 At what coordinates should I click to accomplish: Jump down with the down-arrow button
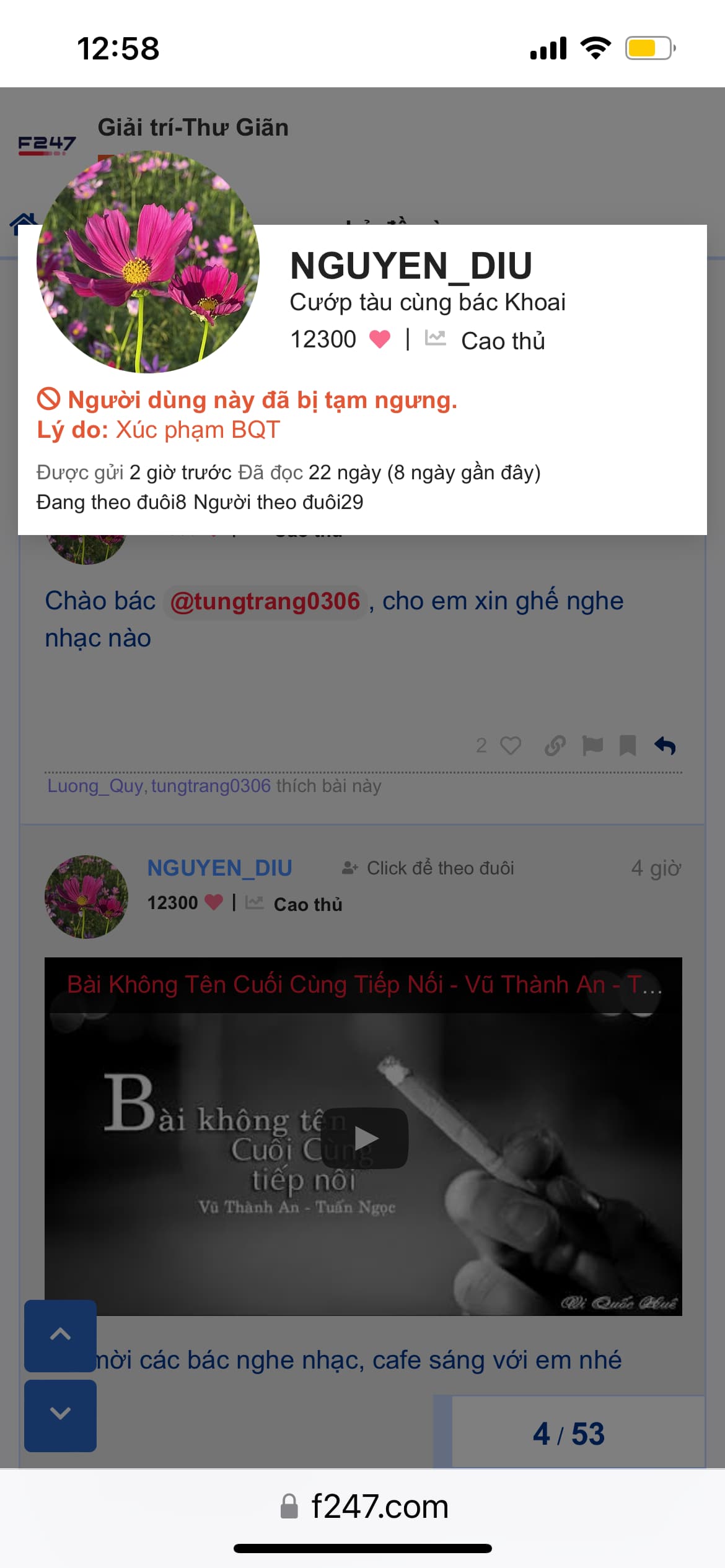tap(60, 1415)
